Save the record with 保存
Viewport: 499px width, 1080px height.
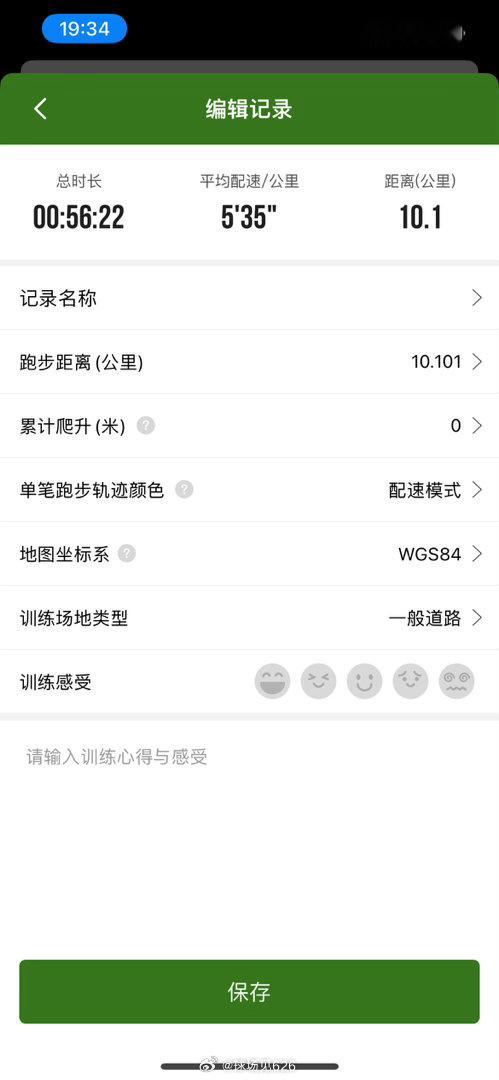(x=250, y=992)
